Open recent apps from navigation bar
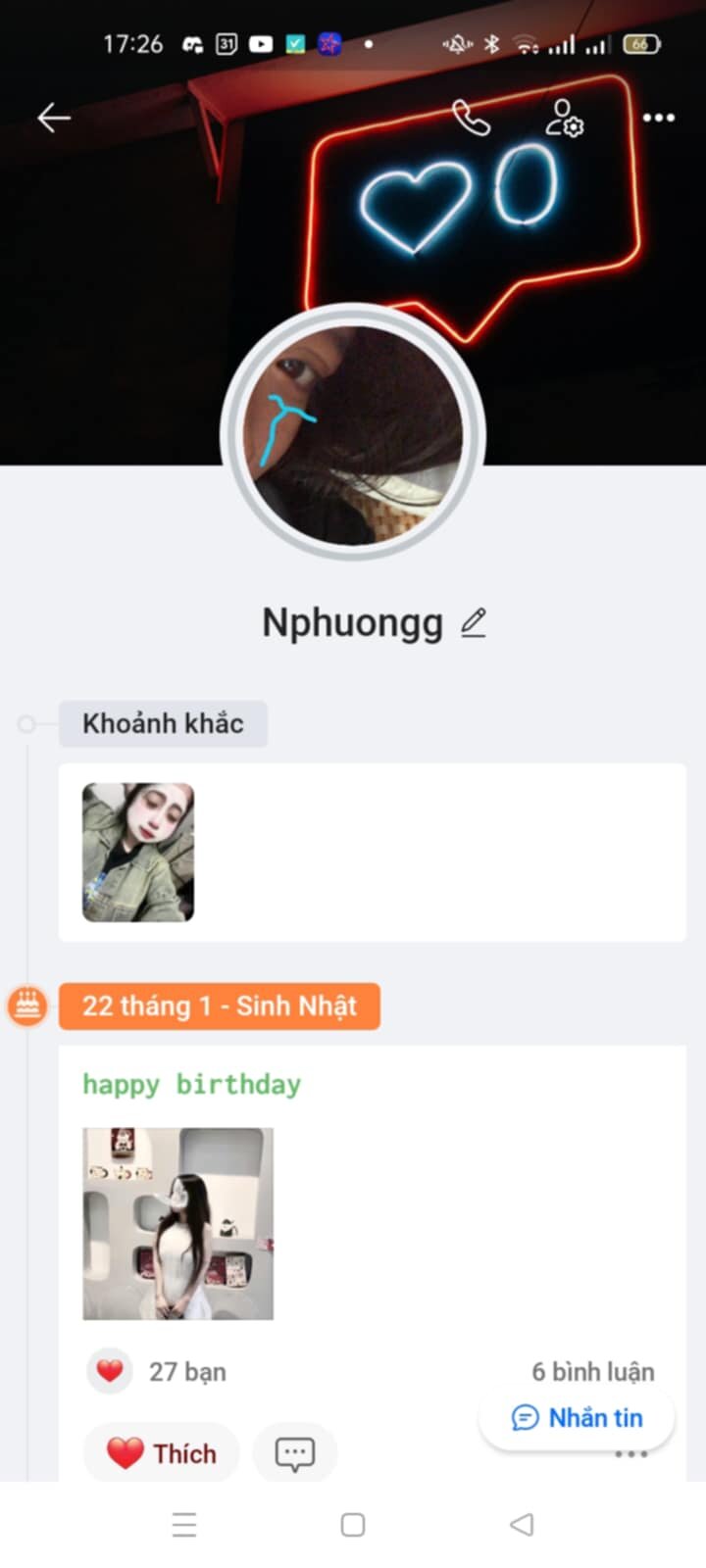The image size is (706, 1568). (184, 1525)
